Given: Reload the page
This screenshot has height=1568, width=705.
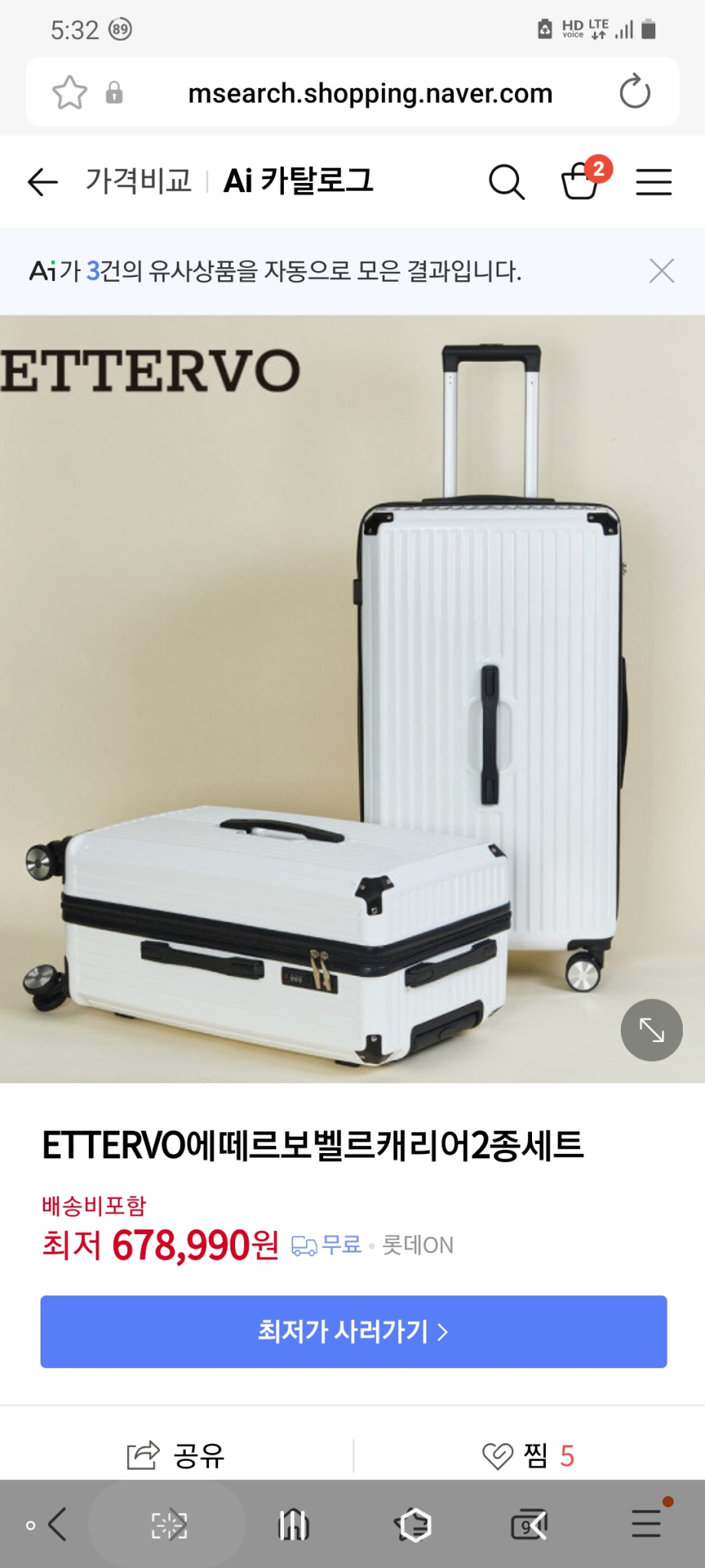Looking at the screenshot, I should pyautogui.click(x=635, y=93).
